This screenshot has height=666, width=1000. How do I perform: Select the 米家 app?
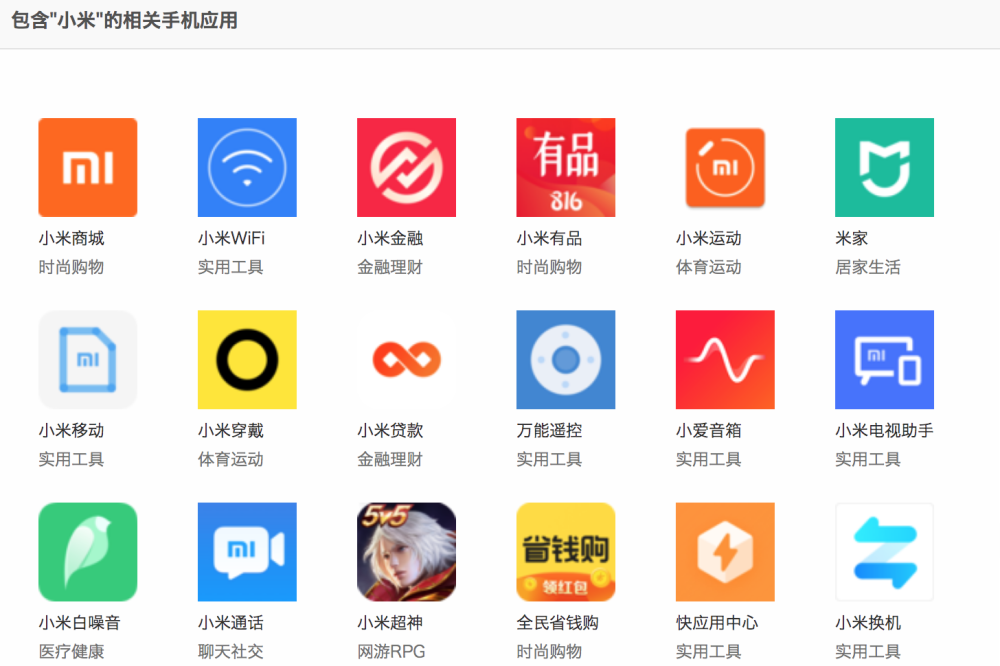pyautogui.click(x=884, y=168)
